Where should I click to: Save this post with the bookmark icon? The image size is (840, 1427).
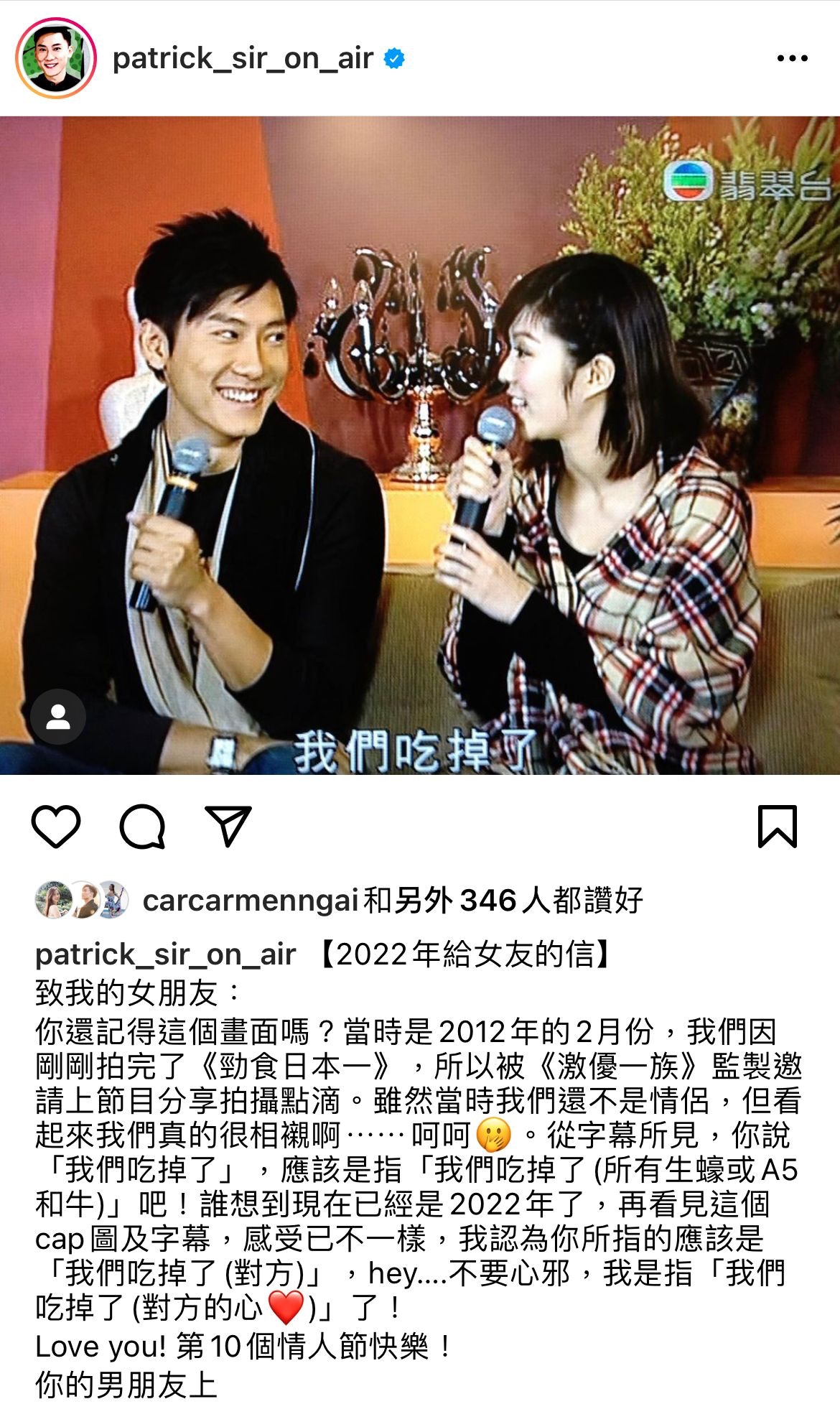coord(778,827)
